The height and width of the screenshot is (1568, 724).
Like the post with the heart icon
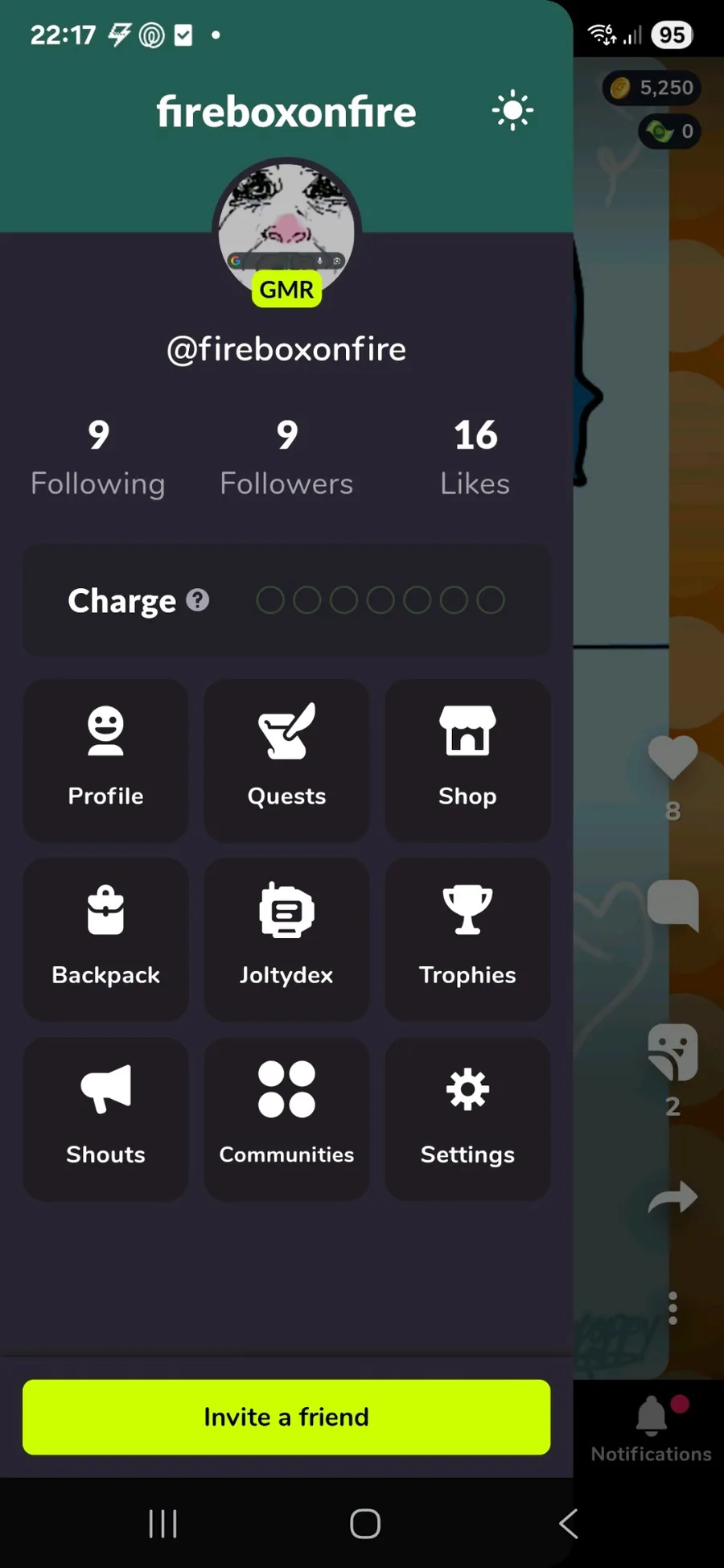(673, 757)
